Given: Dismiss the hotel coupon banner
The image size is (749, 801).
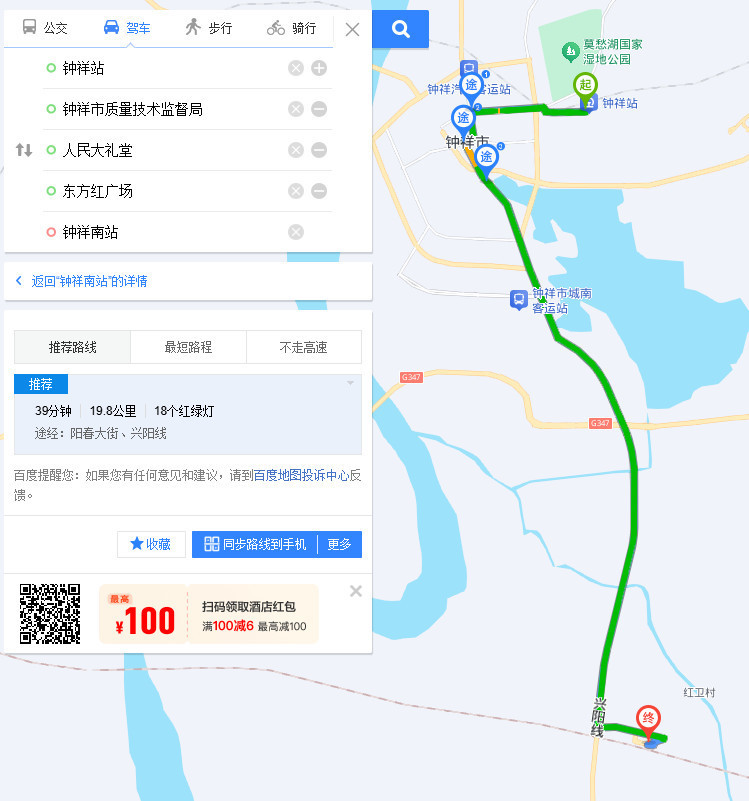Looking at the screenshot, I should click(x=356, y=591).
